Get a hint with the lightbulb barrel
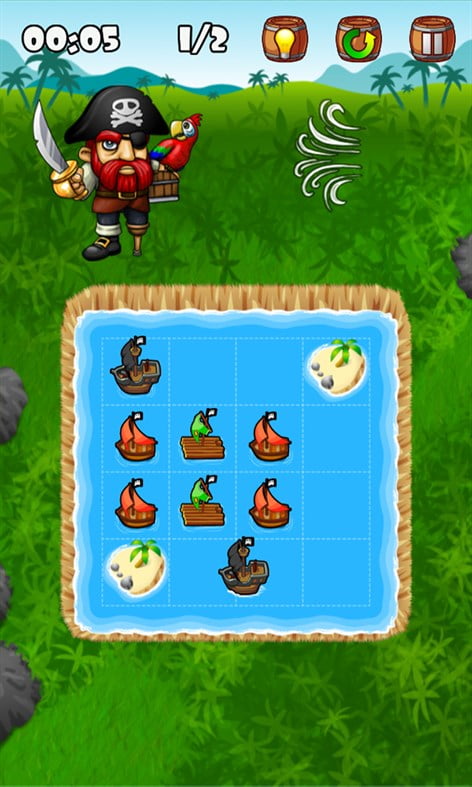The width and height of the screenshot is (472, 787). 285,39
